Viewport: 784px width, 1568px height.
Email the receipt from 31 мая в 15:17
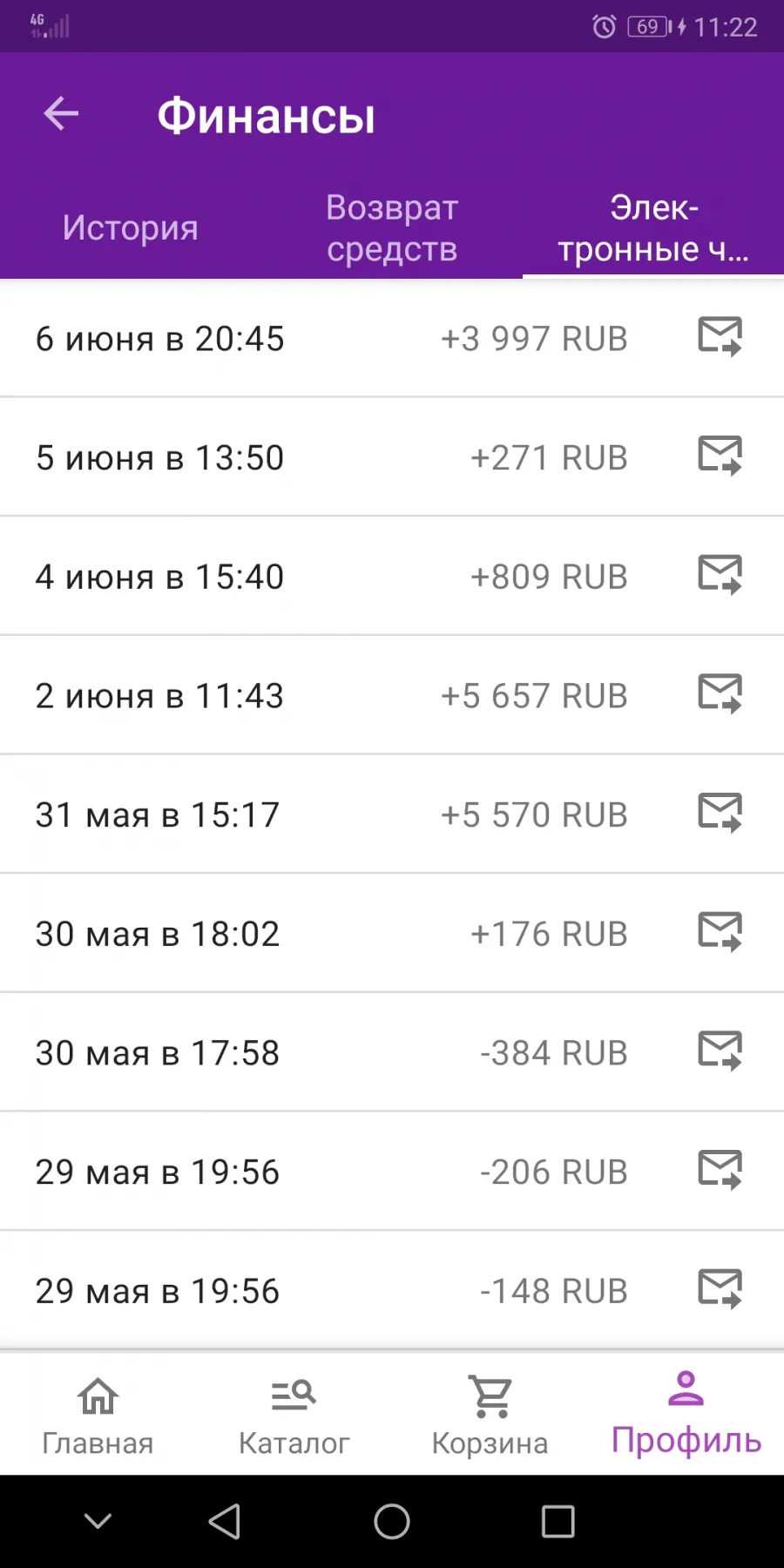pyautogui.click(x=720, y=813)
